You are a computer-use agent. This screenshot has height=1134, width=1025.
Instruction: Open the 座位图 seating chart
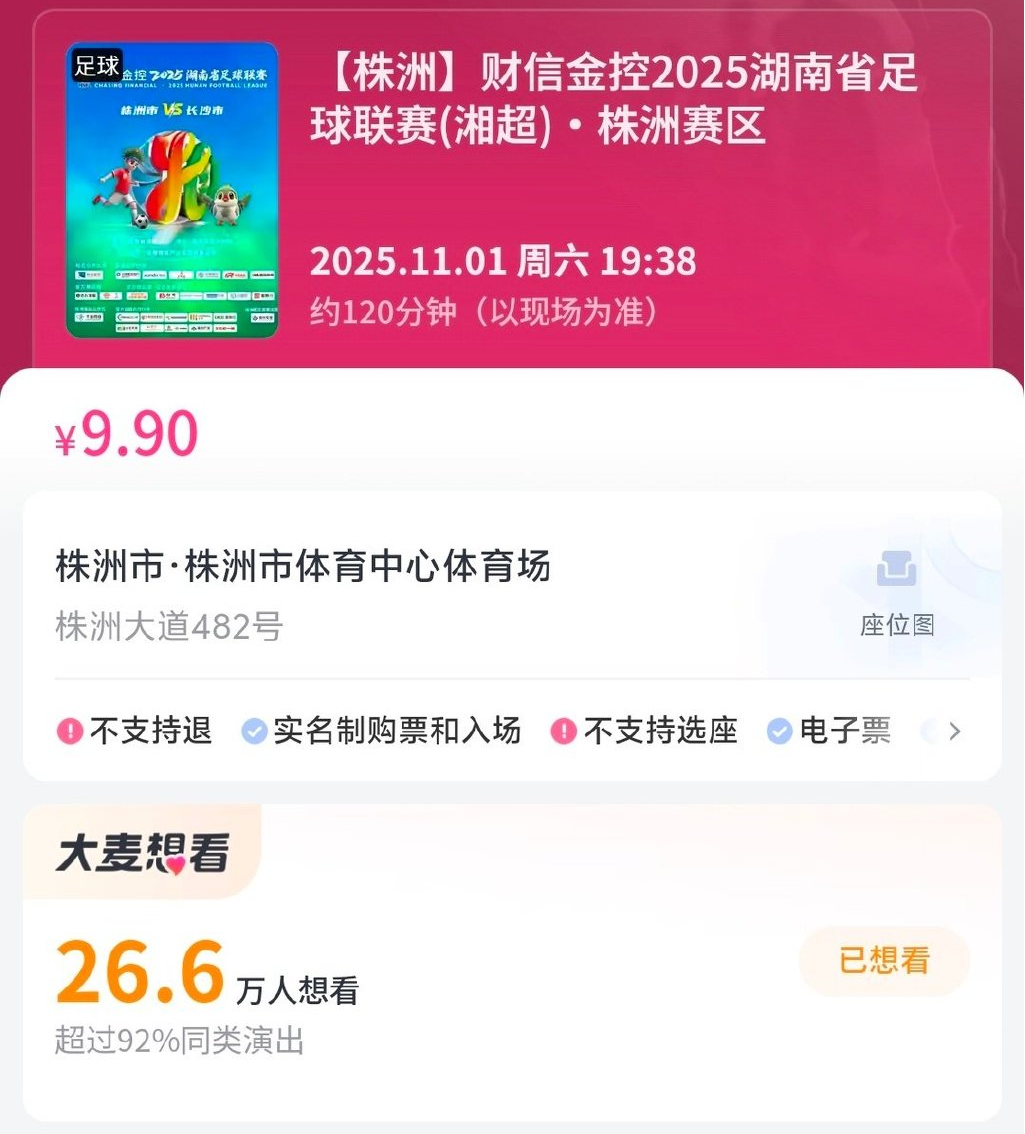click(897, 592)
